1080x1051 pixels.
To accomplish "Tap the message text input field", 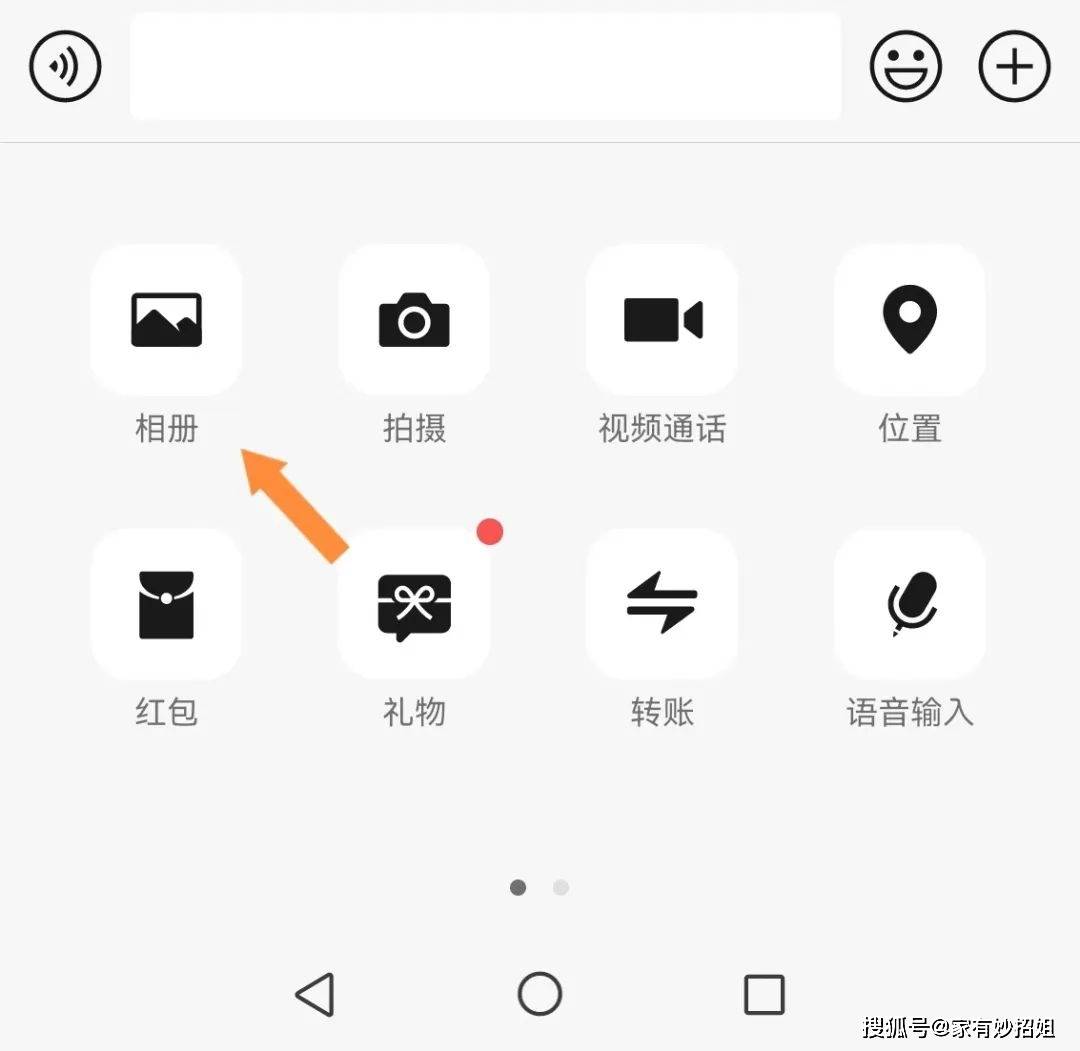I will (485, 67).
